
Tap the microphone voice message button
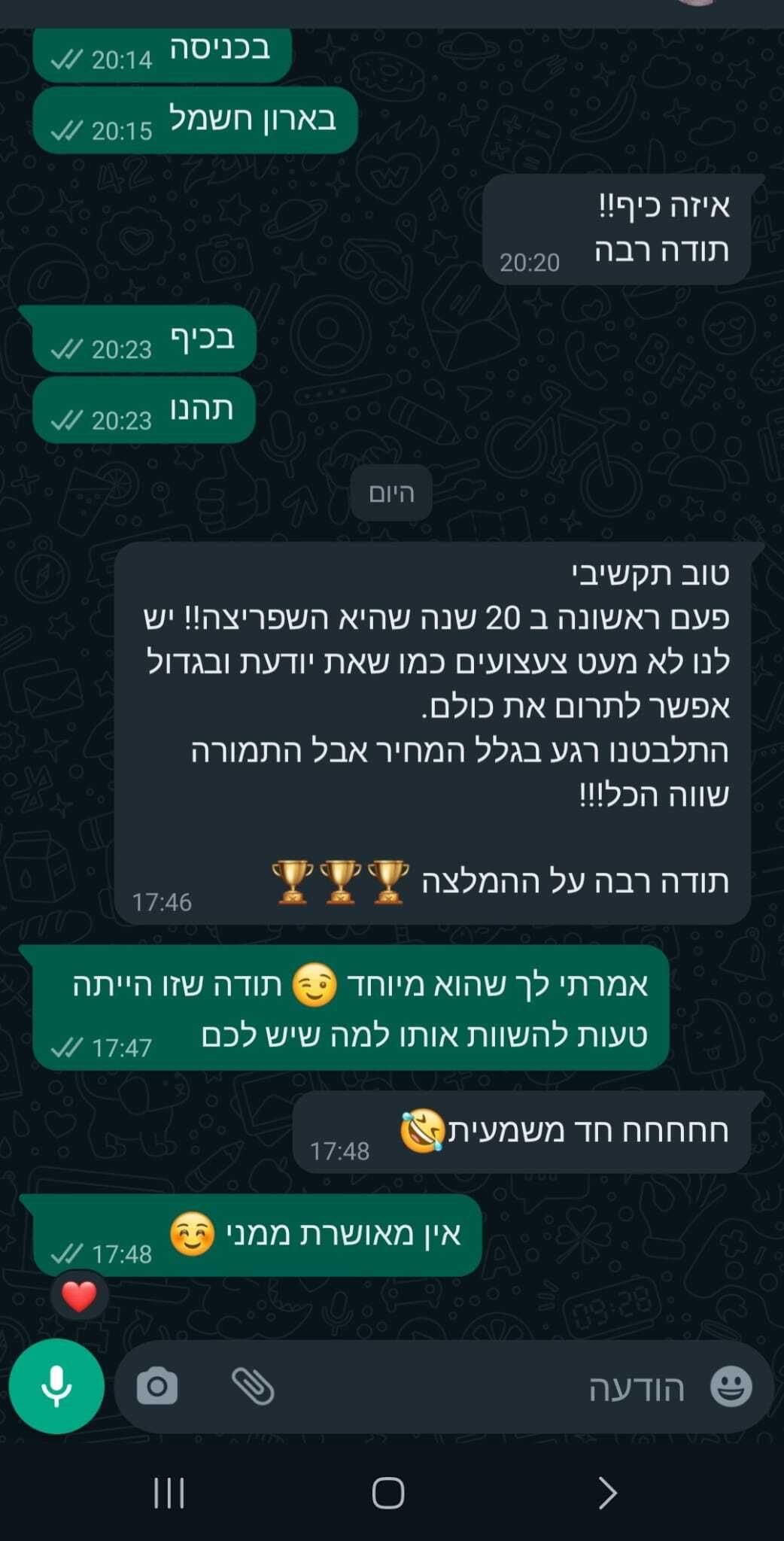[x=56, y=1386]
